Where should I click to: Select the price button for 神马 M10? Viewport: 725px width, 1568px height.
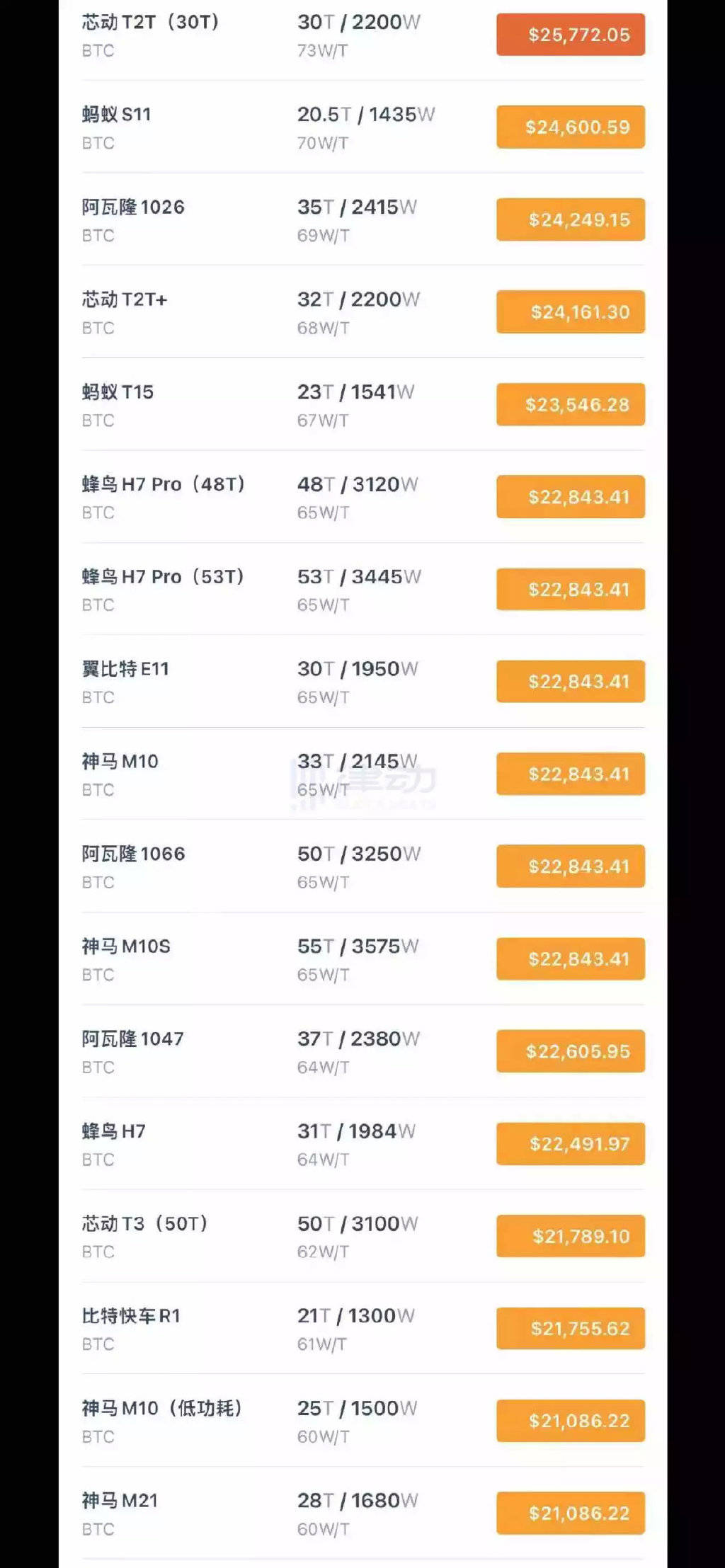(x=569, y=774)
